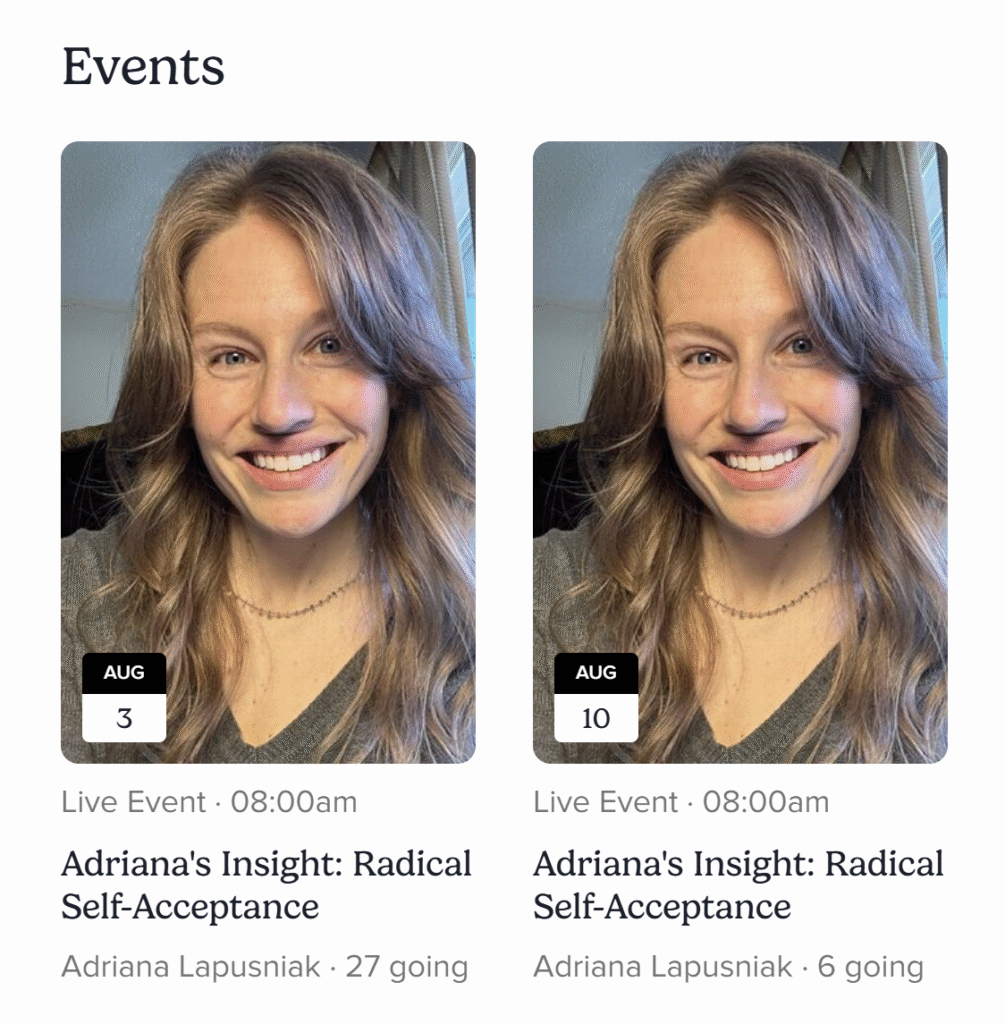Open the Aug 10 Radical Self-Acceptance event

[x=738, y=884]
